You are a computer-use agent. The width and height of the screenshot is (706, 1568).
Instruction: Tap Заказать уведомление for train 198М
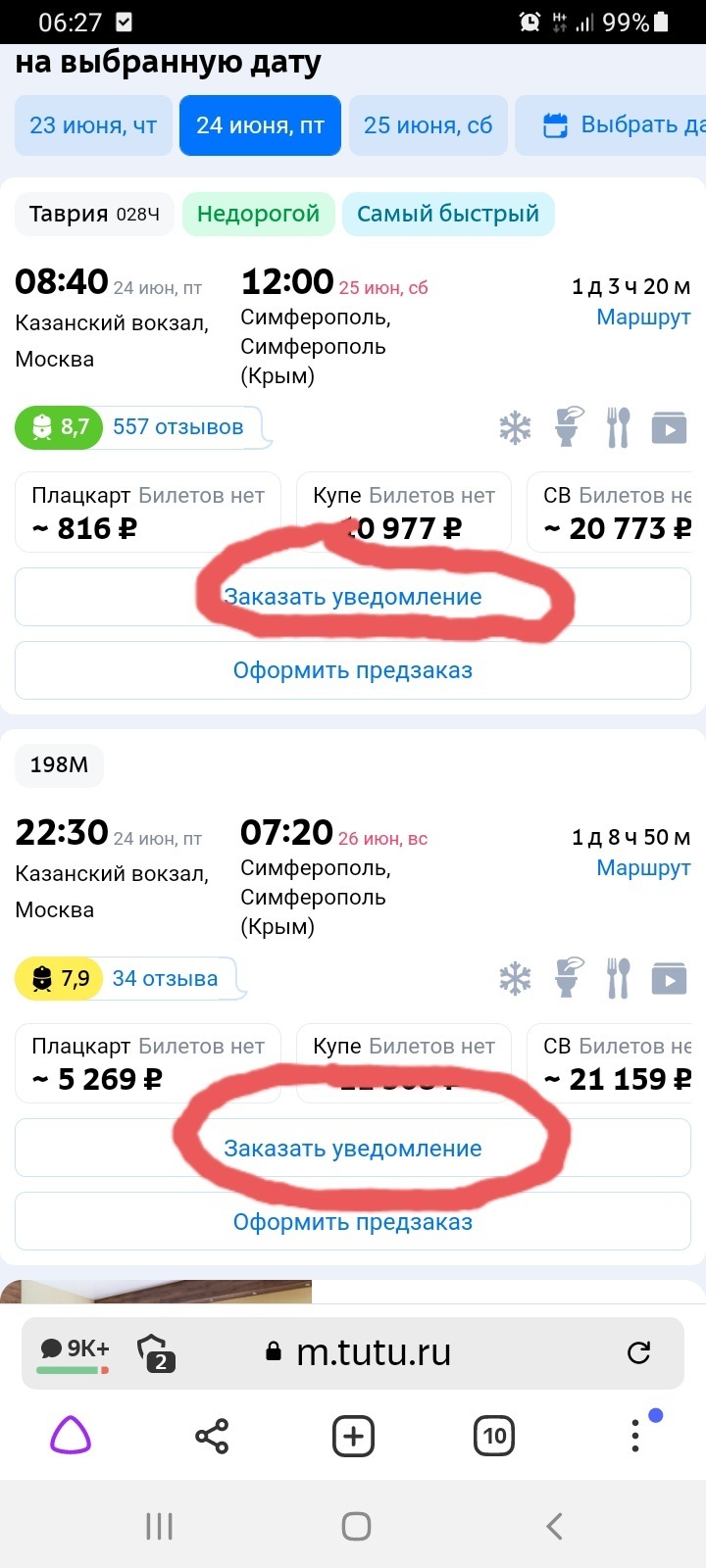click(x=353, y=1149)
